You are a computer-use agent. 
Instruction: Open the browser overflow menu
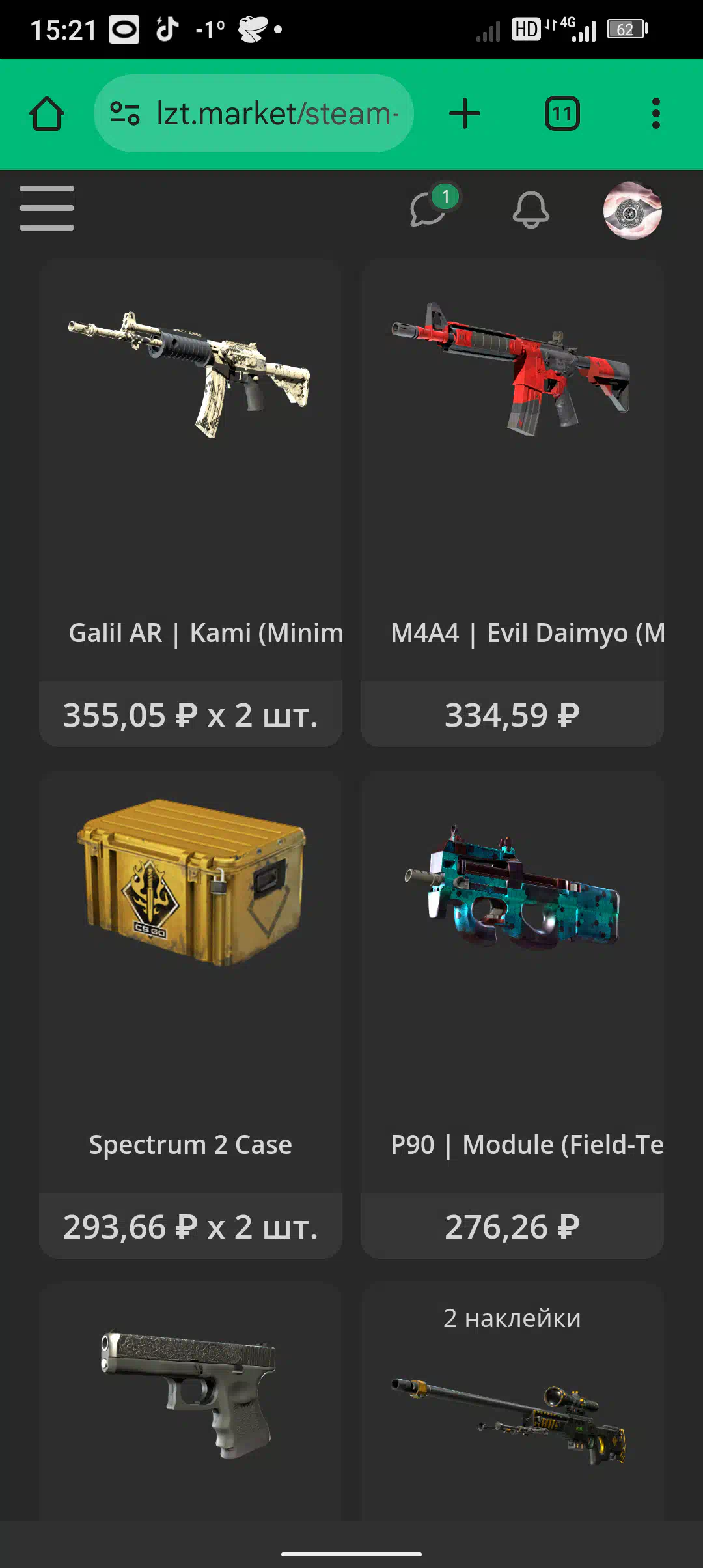pyautogui.click(x=655, y=114)
